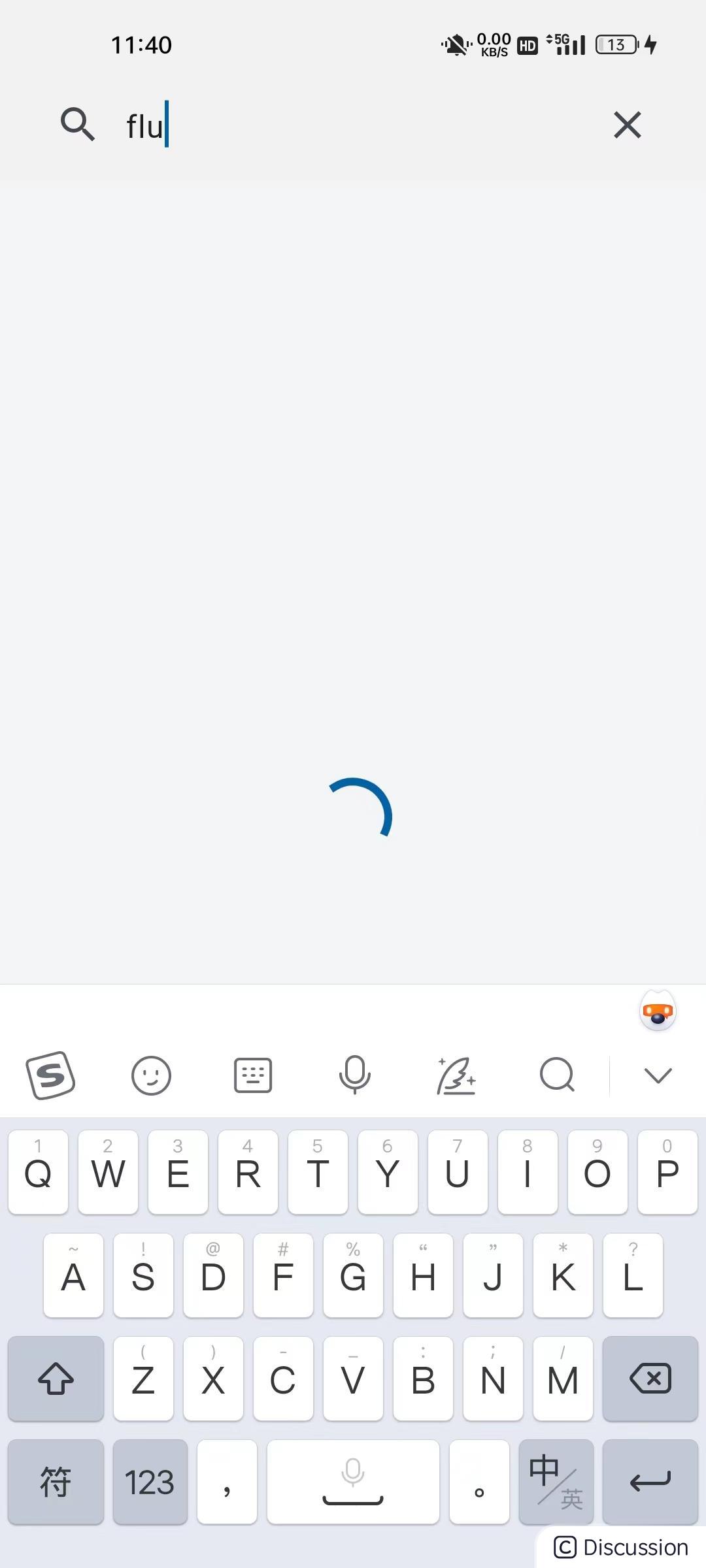Tap the keyboard toolbar search icon

coord(557,1075)
